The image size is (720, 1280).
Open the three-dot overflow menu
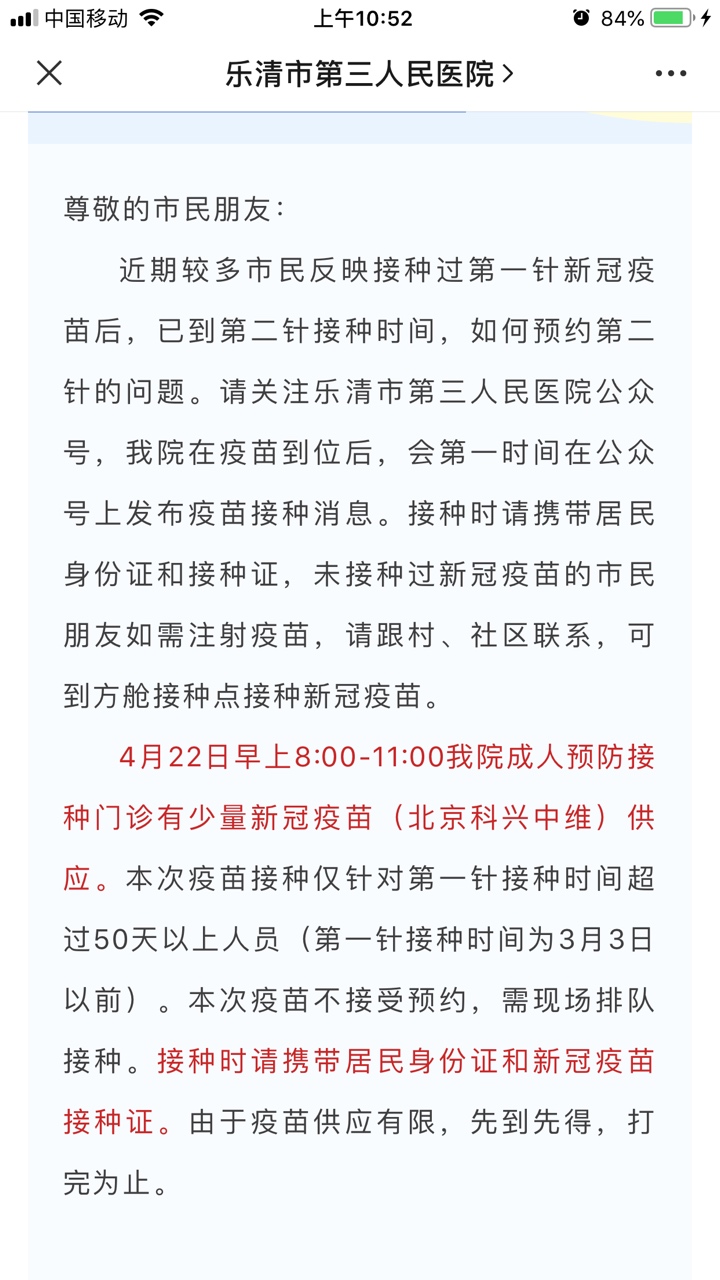pyautogui.click(x=671, y=74)
